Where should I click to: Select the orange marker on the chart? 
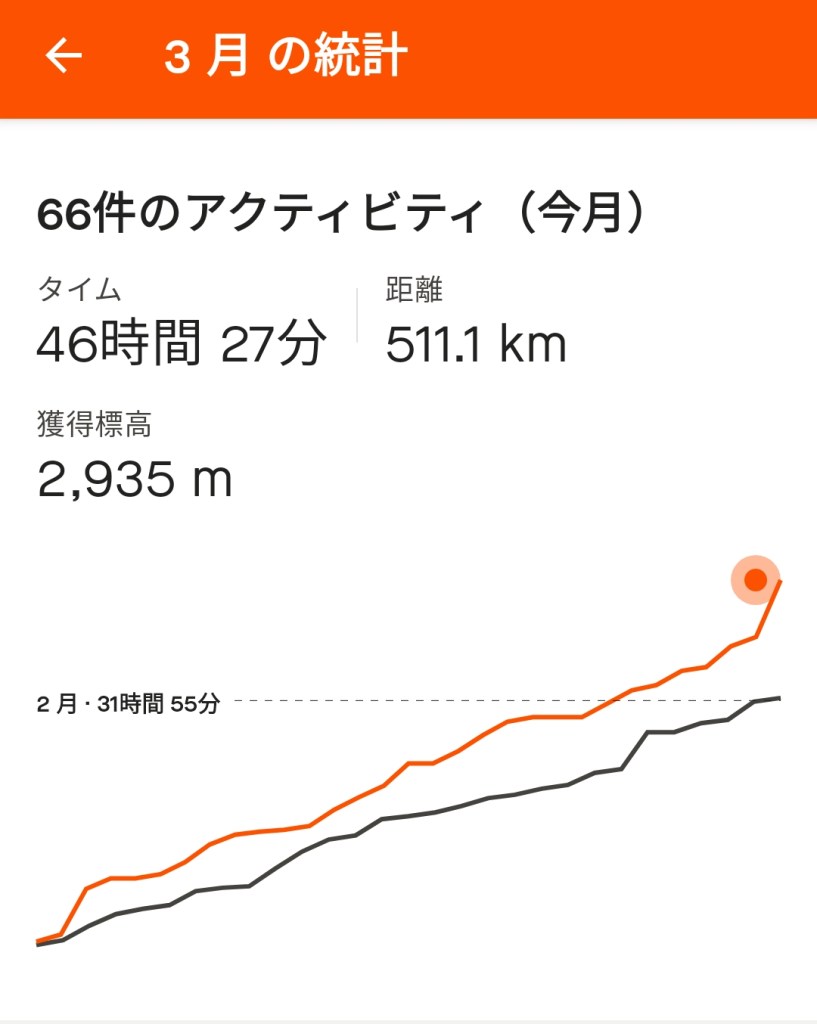pyautogui.click(x=756, y=579)
